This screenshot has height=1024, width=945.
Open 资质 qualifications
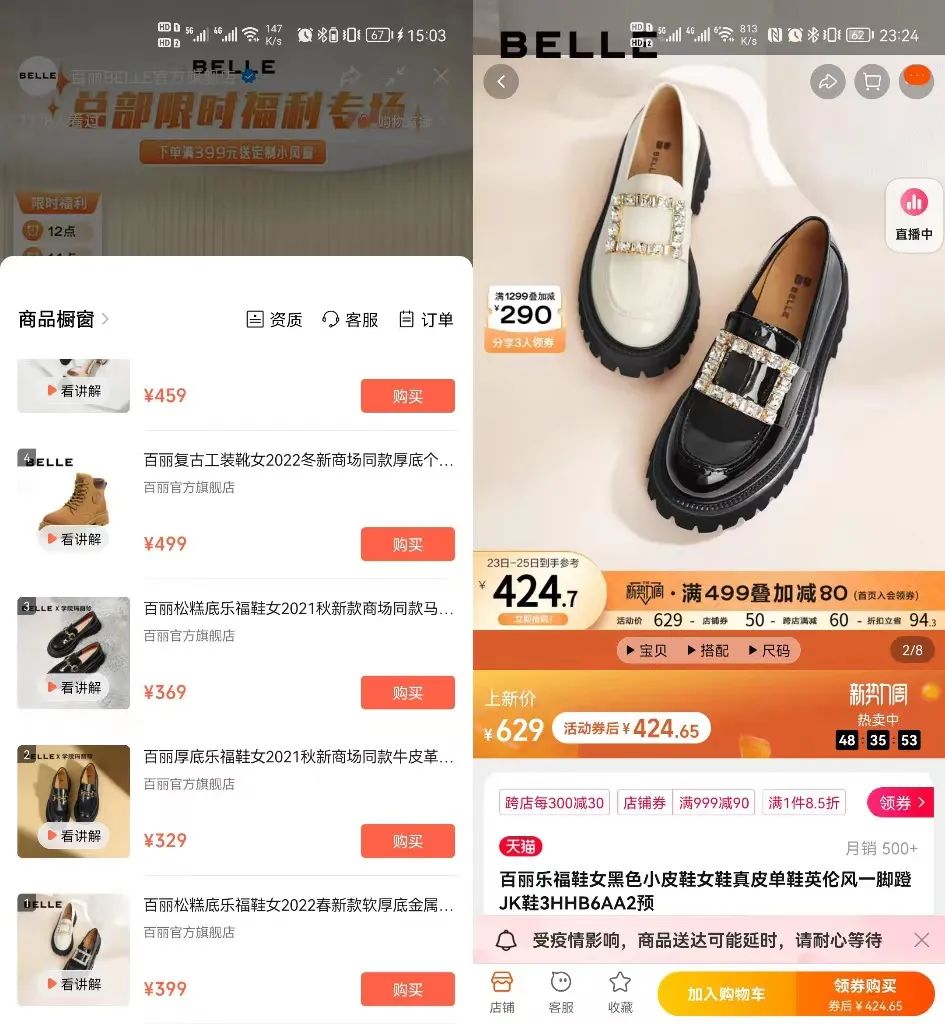coord(275,319)
